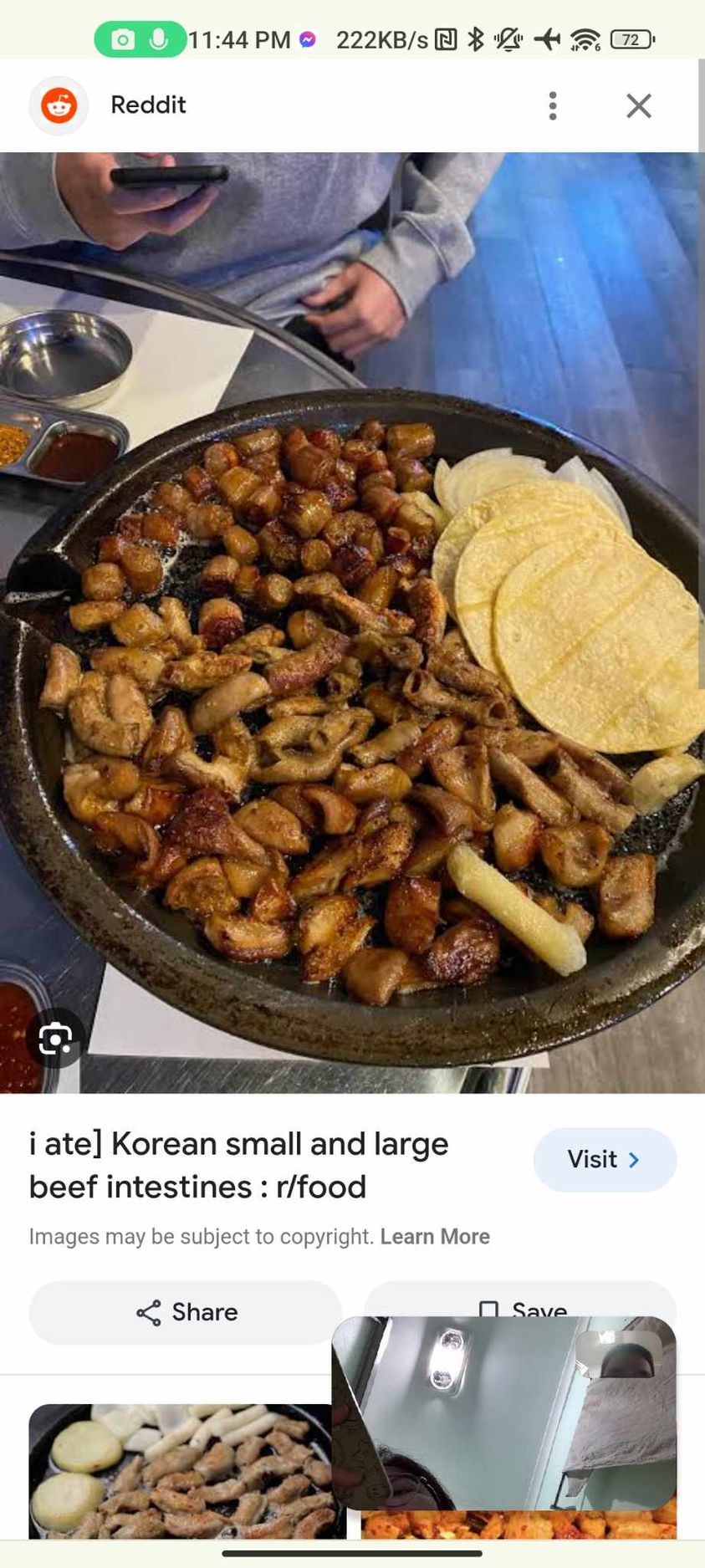Open the Reddit source logo
Image resolution: width=705 pixels, height=1568 pixels.
pos(59,106)
